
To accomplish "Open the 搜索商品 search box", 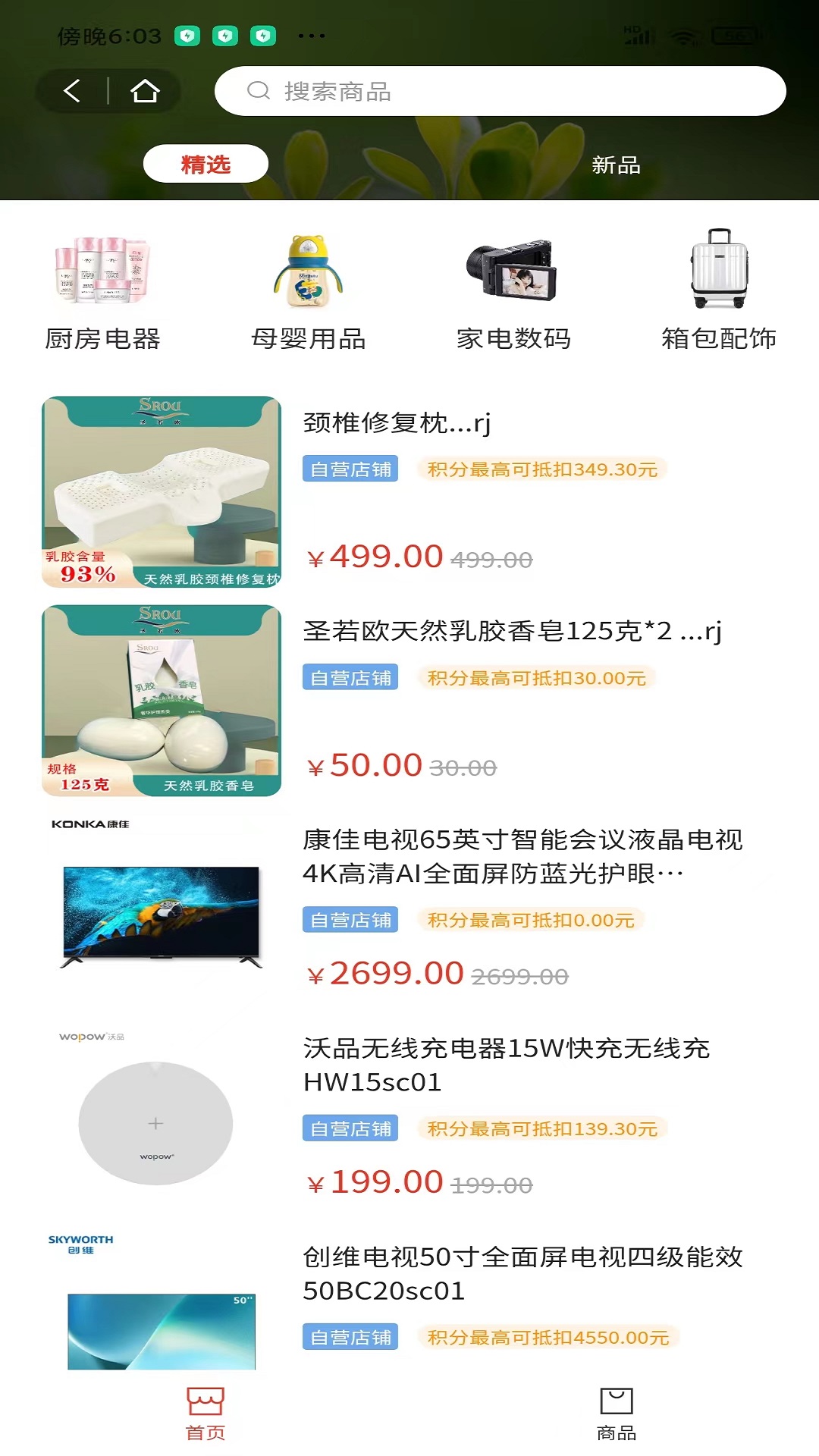I will 500,91.
